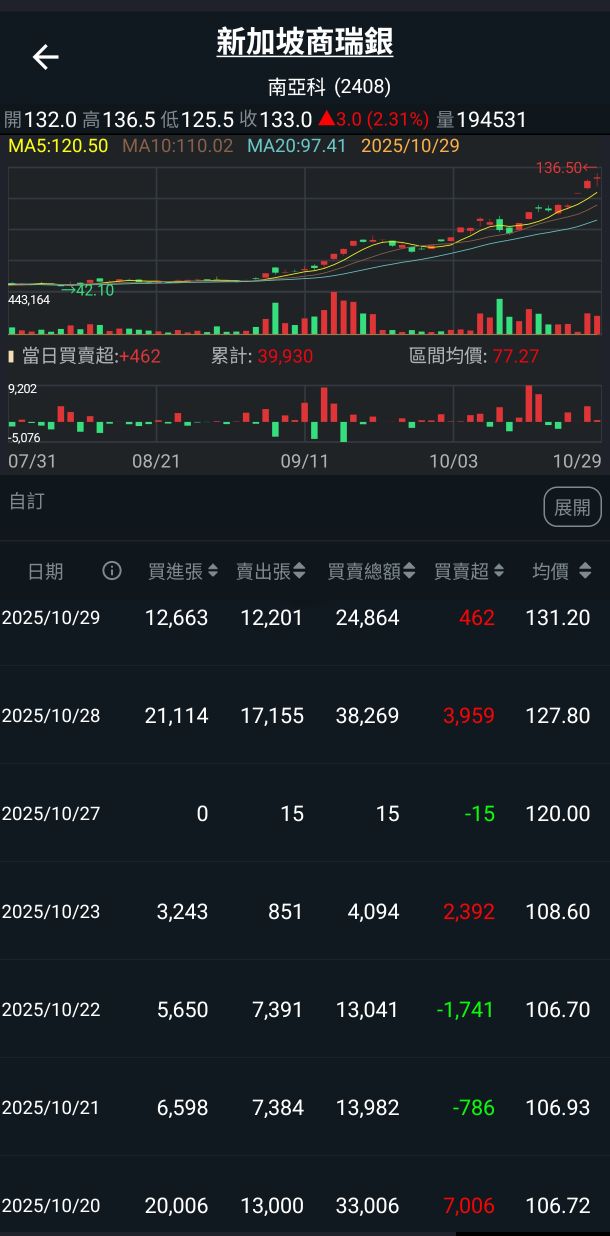The image size is (610, 1236).
Task: Tap the 展開 expand button
Action: click(x=572, y=507)
